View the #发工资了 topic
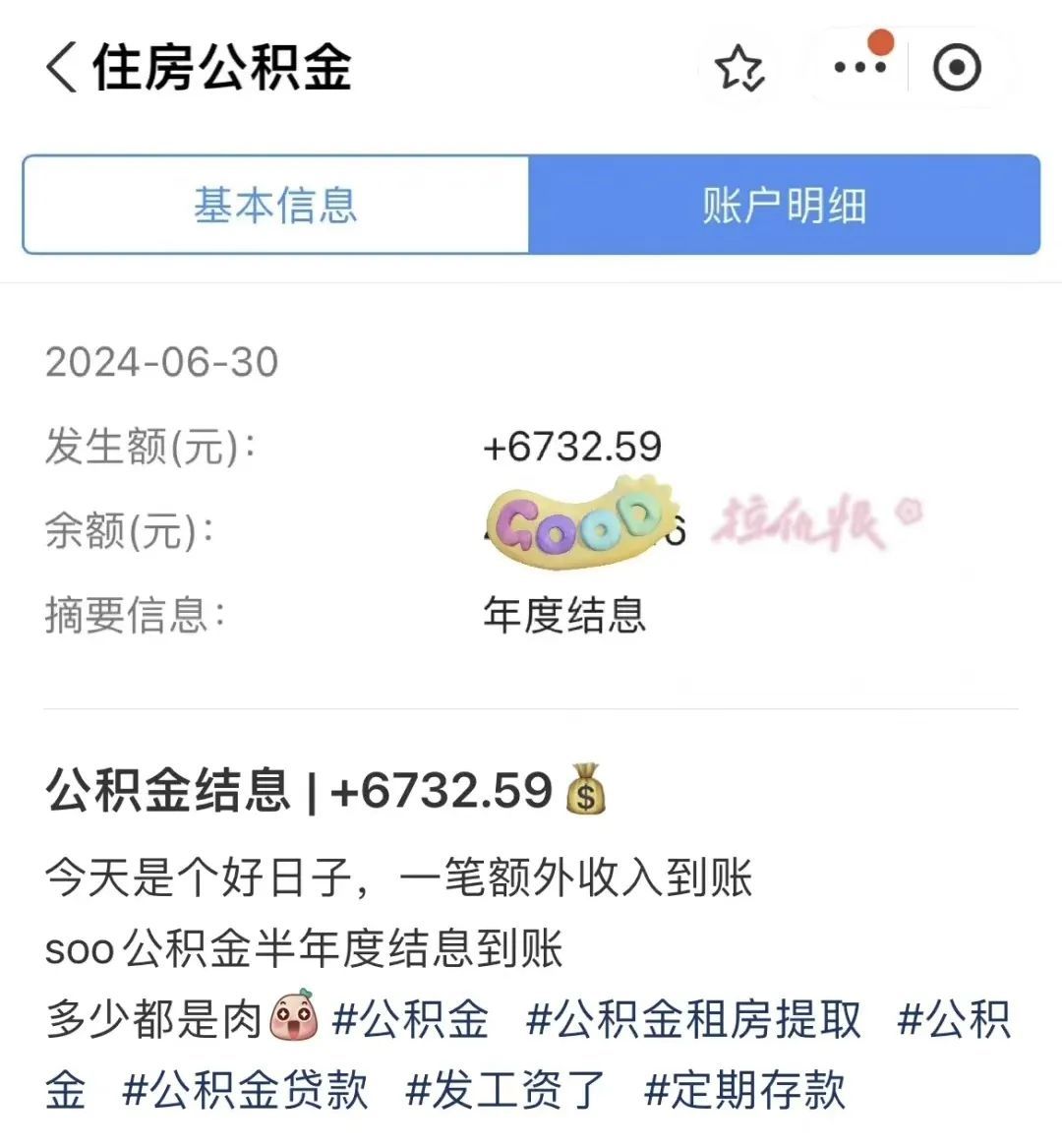 (505, 1091)
